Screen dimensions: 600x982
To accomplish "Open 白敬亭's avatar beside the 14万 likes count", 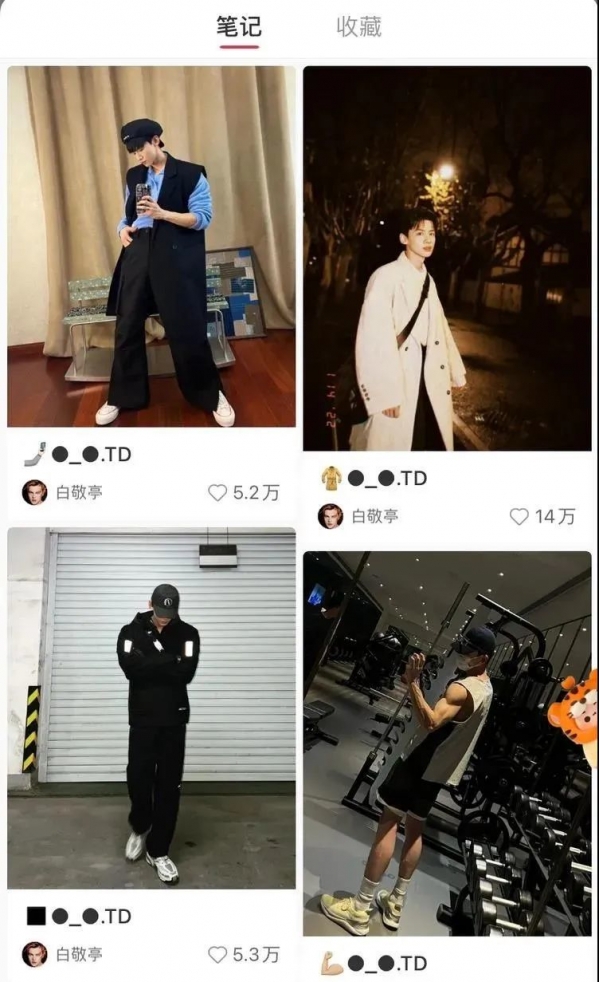I will click(x=331, y=516).
